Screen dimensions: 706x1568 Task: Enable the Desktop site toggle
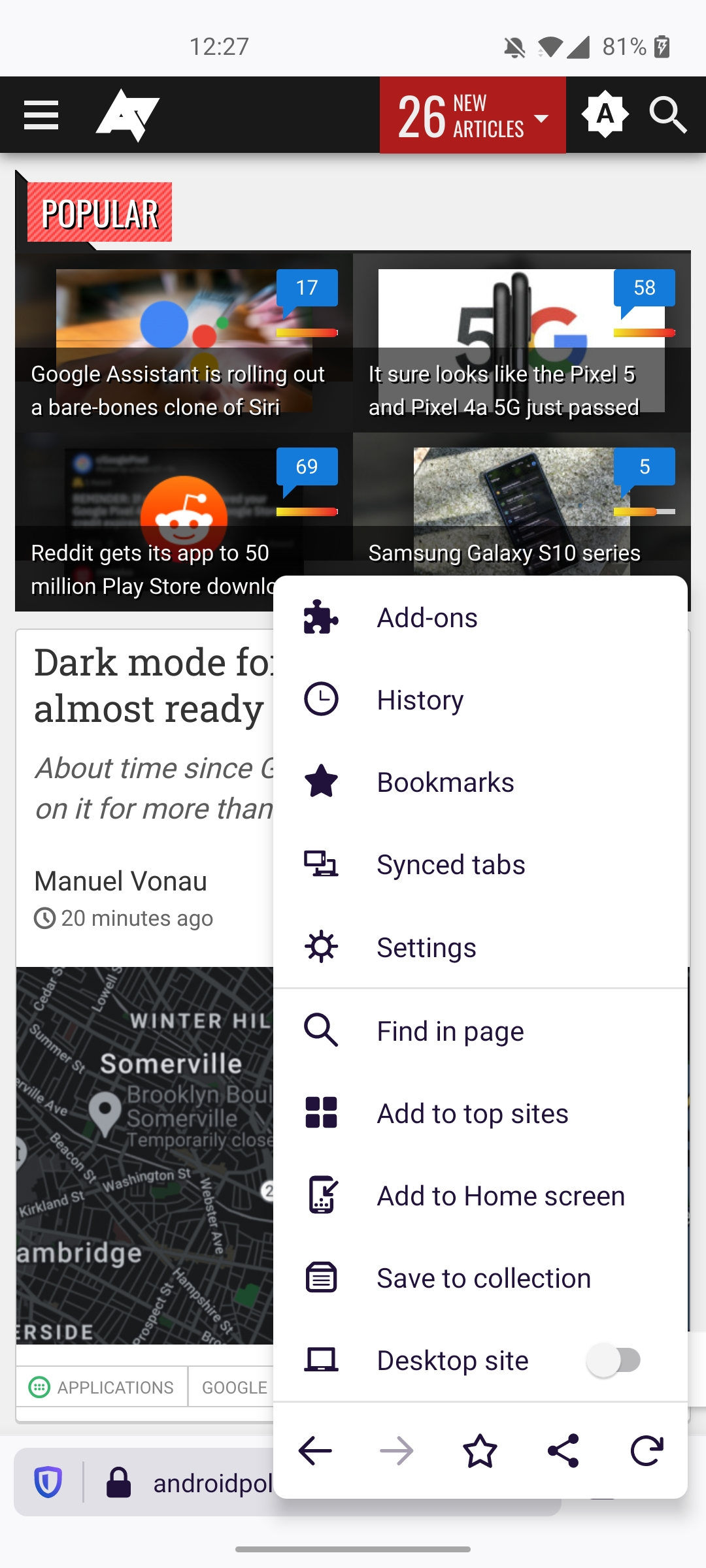click(x=615, y=1361)
